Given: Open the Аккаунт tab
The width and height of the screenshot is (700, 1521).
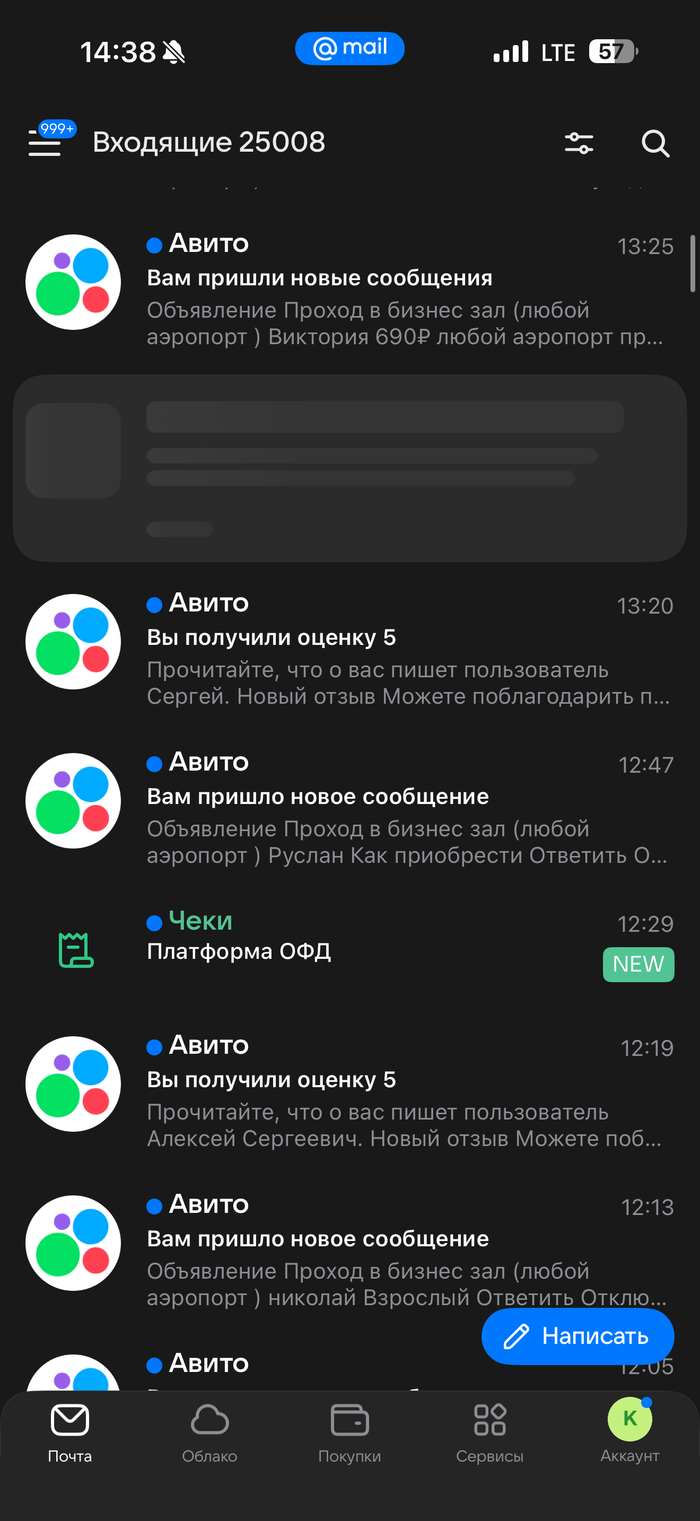Looking at the screenshot, I should (x=630, y=1433).
